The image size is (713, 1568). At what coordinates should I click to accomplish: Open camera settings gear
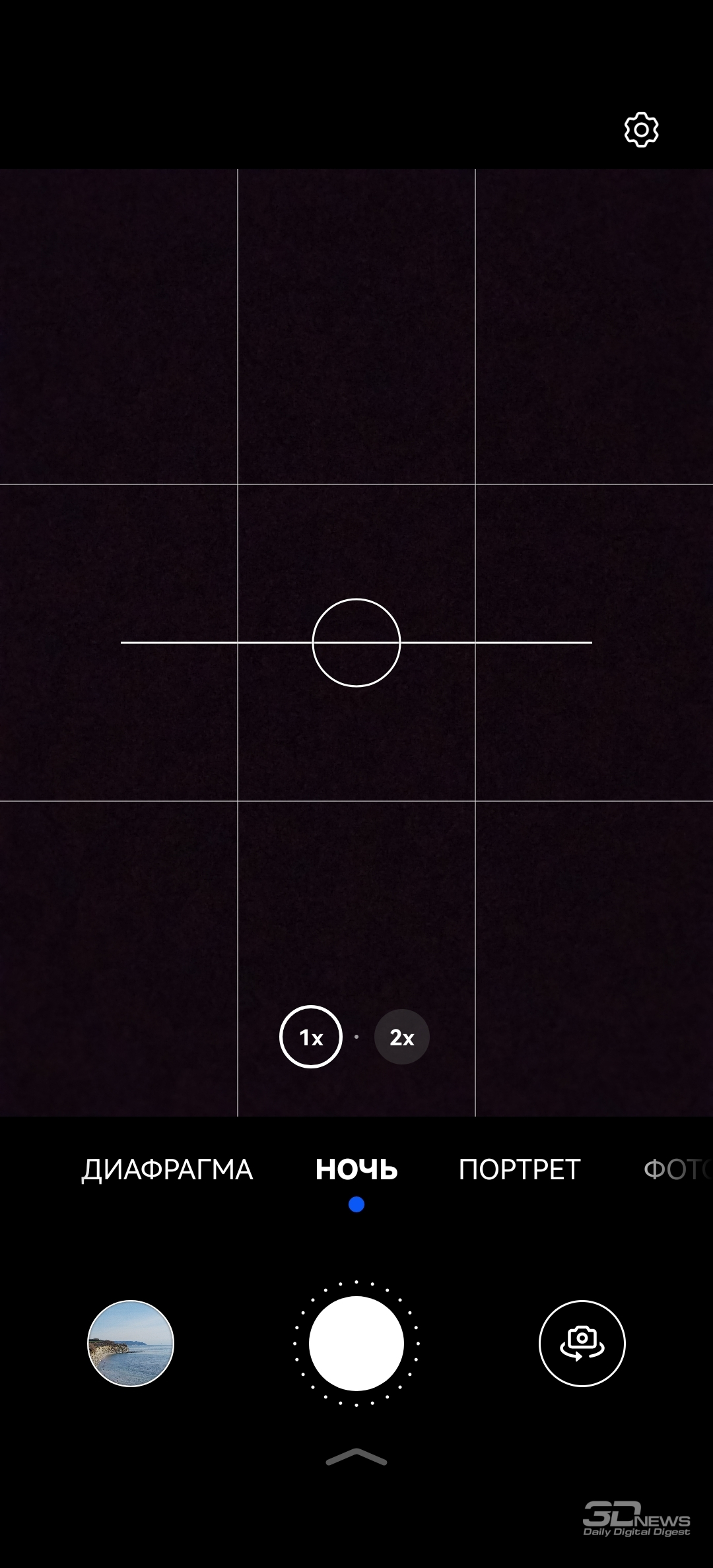tap(641, 129)
